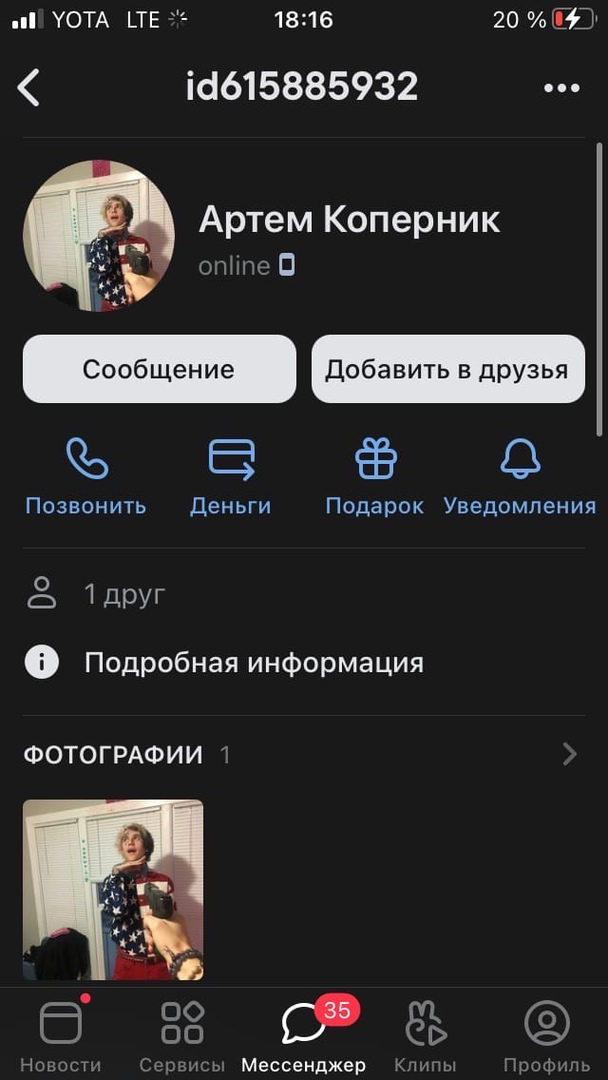
Task: Enable Уведомления for this profile
Action: [x=520, y=477]
